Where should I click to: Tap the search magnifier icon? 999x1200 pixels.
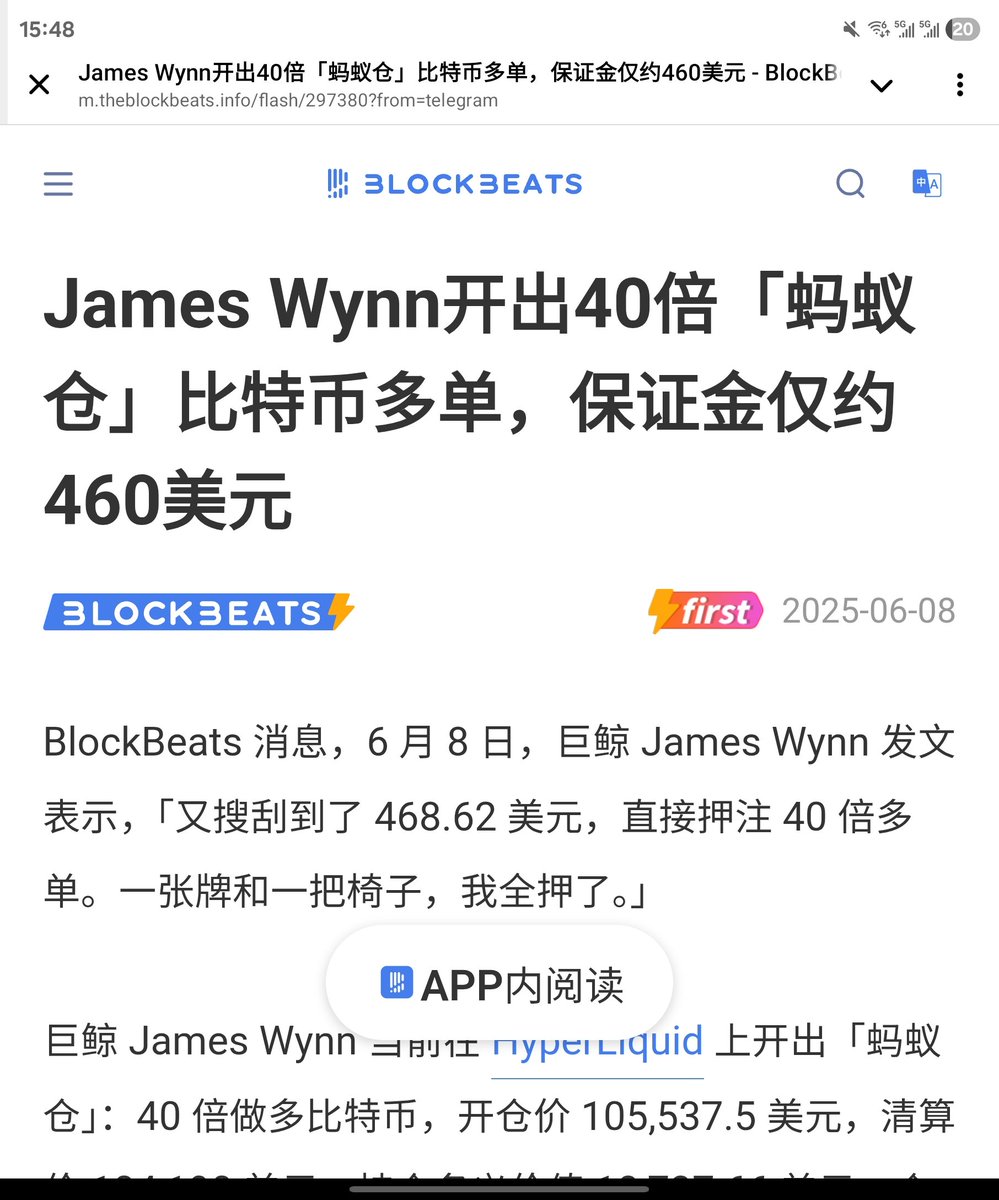tap(850, 183)
